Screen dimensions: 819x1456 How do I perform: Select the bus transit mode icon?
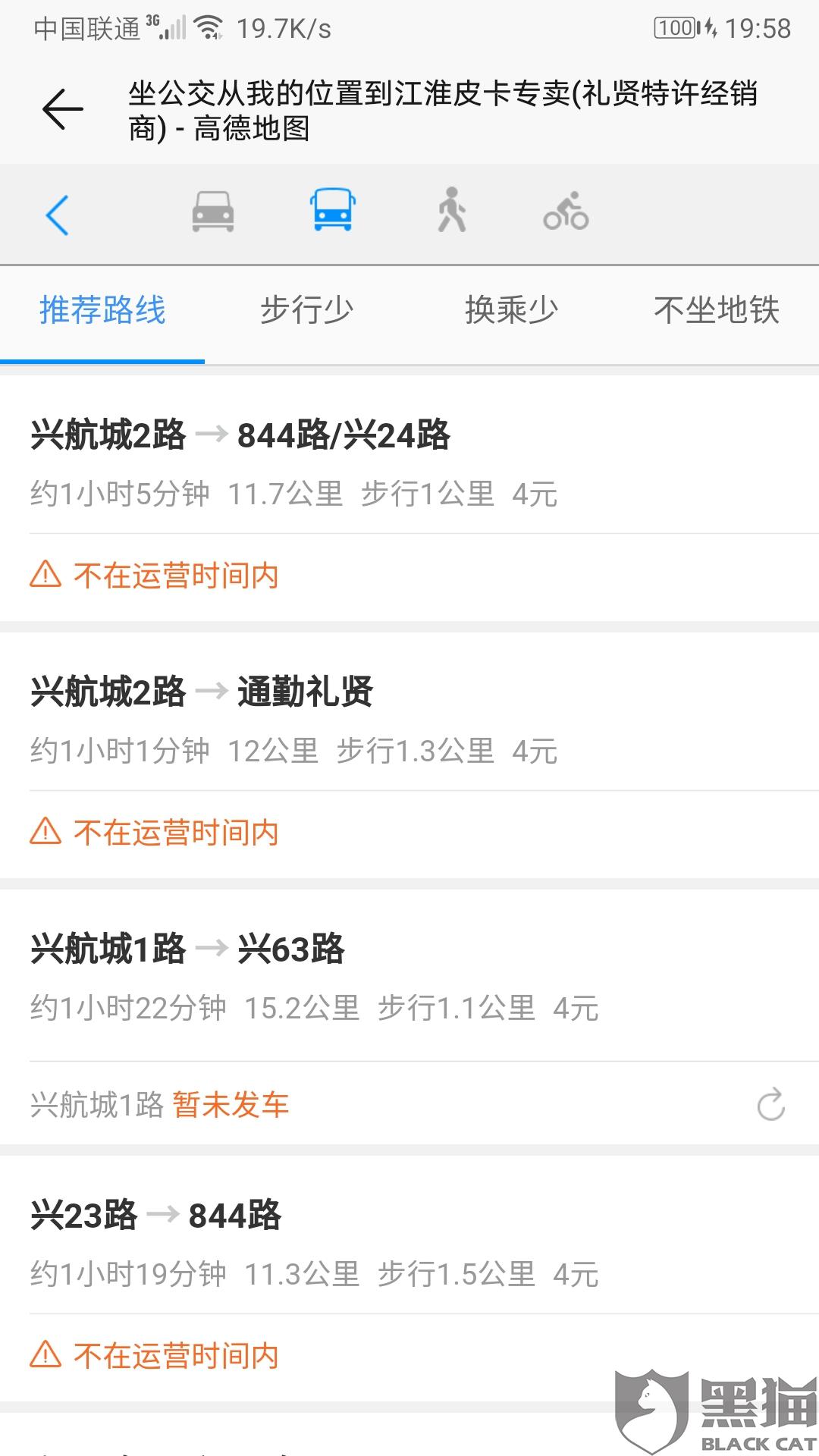point(332,210)
